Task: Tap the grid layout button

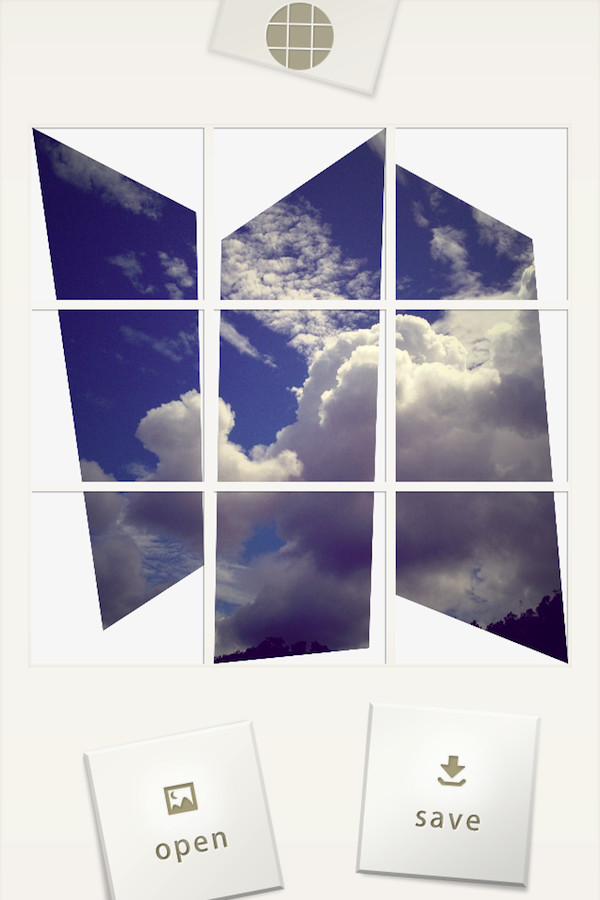Action: coord(300,36)
